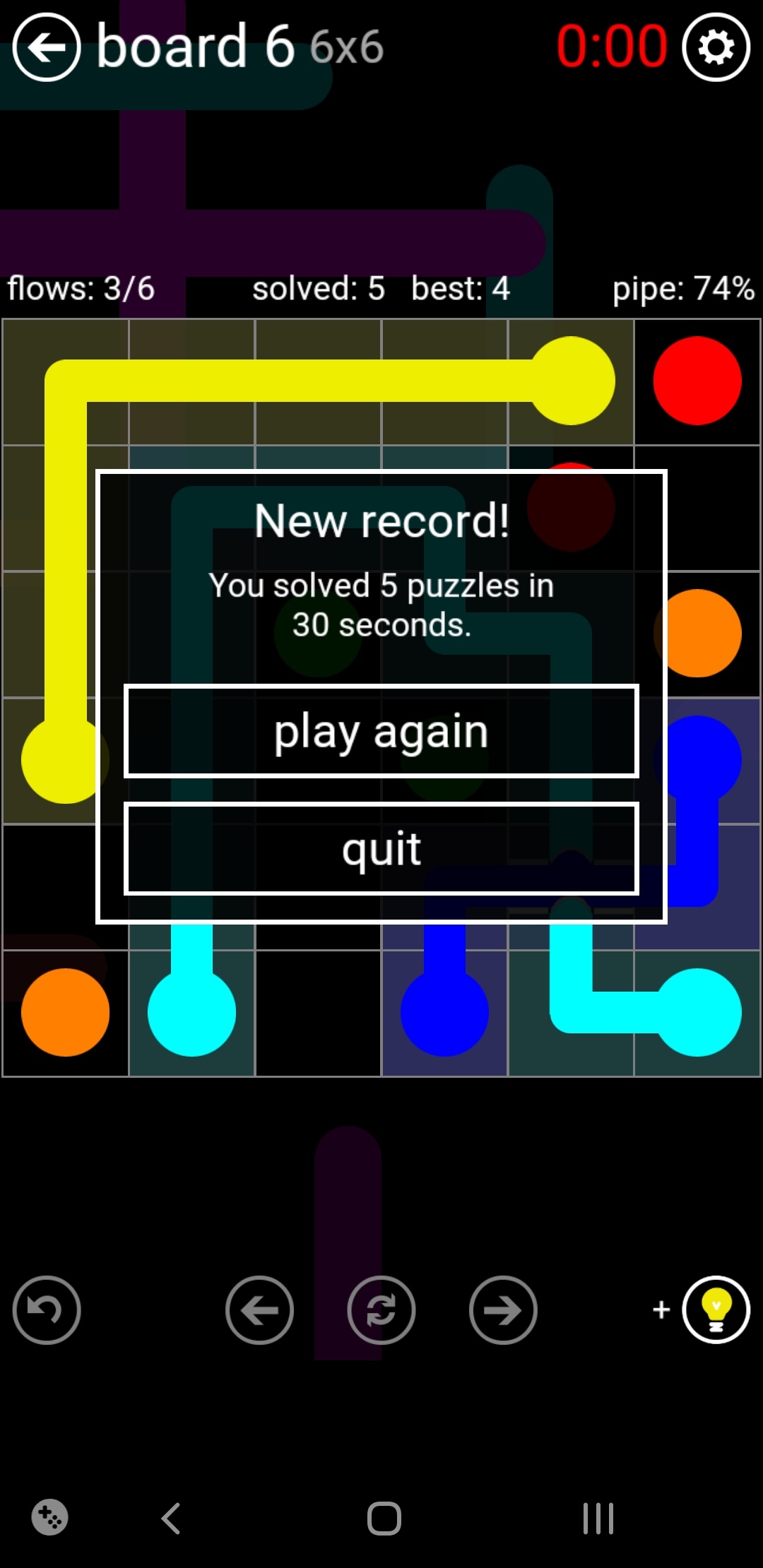Use the lightbulb hint

716,1310
